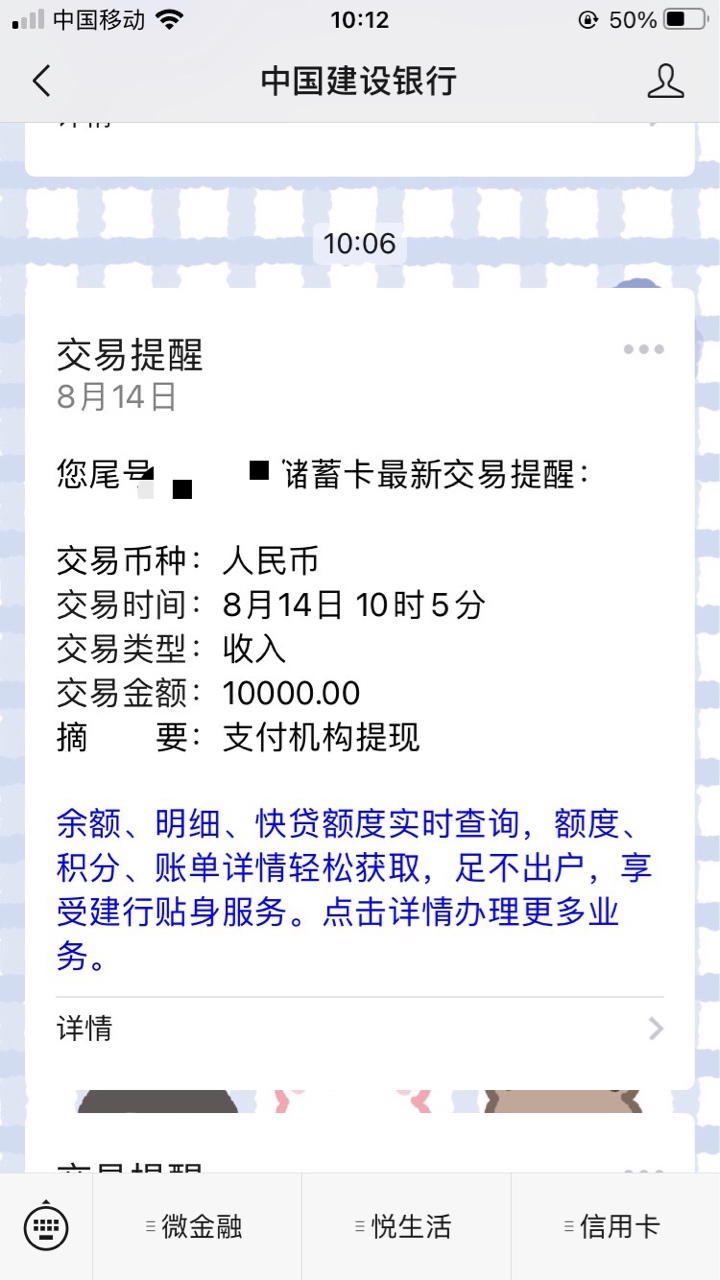Open the 微金融 menu
This screenshot has width=720, height=1280.
coord(197,1226)
